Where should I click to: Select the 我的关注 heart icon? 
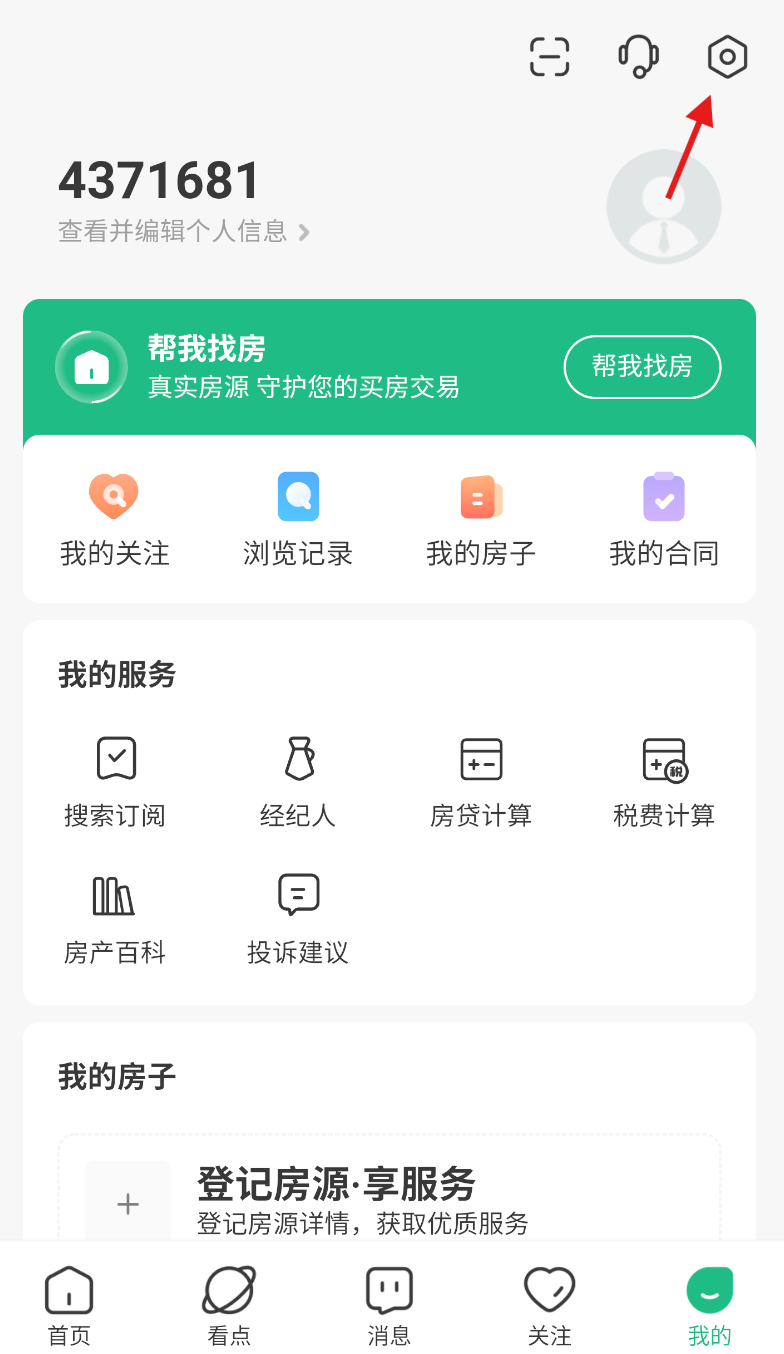(113, 496)
